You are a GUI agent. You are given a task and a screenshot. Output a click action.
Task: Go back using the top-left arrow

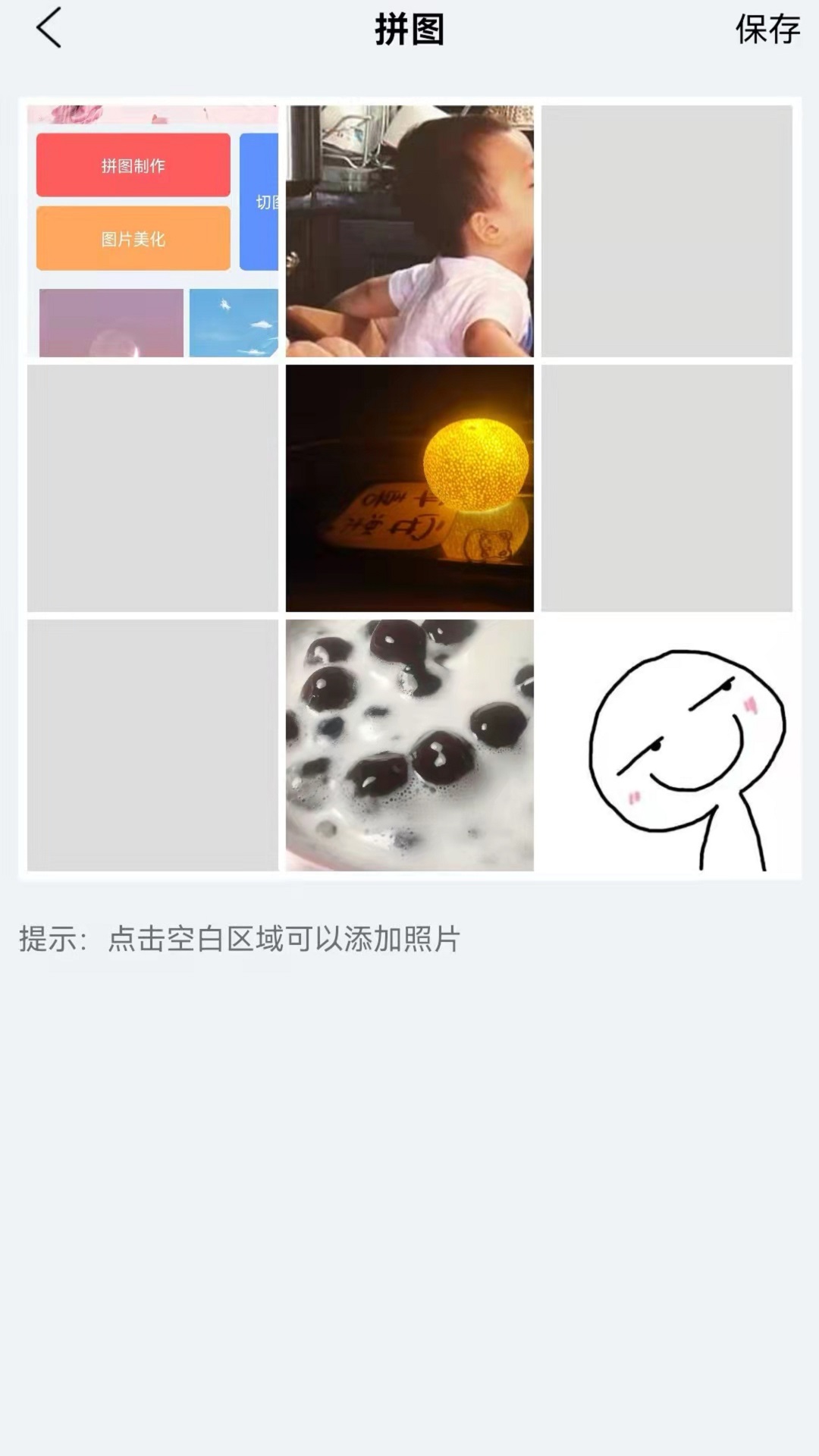[x=49, y=29]
